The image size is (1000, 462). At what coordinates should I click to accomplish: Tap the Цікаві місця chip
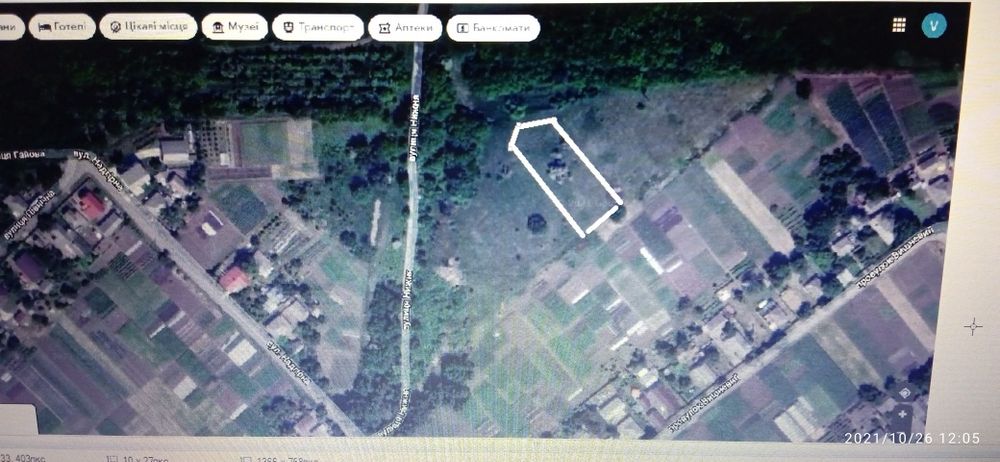click(x=146, y=27)
